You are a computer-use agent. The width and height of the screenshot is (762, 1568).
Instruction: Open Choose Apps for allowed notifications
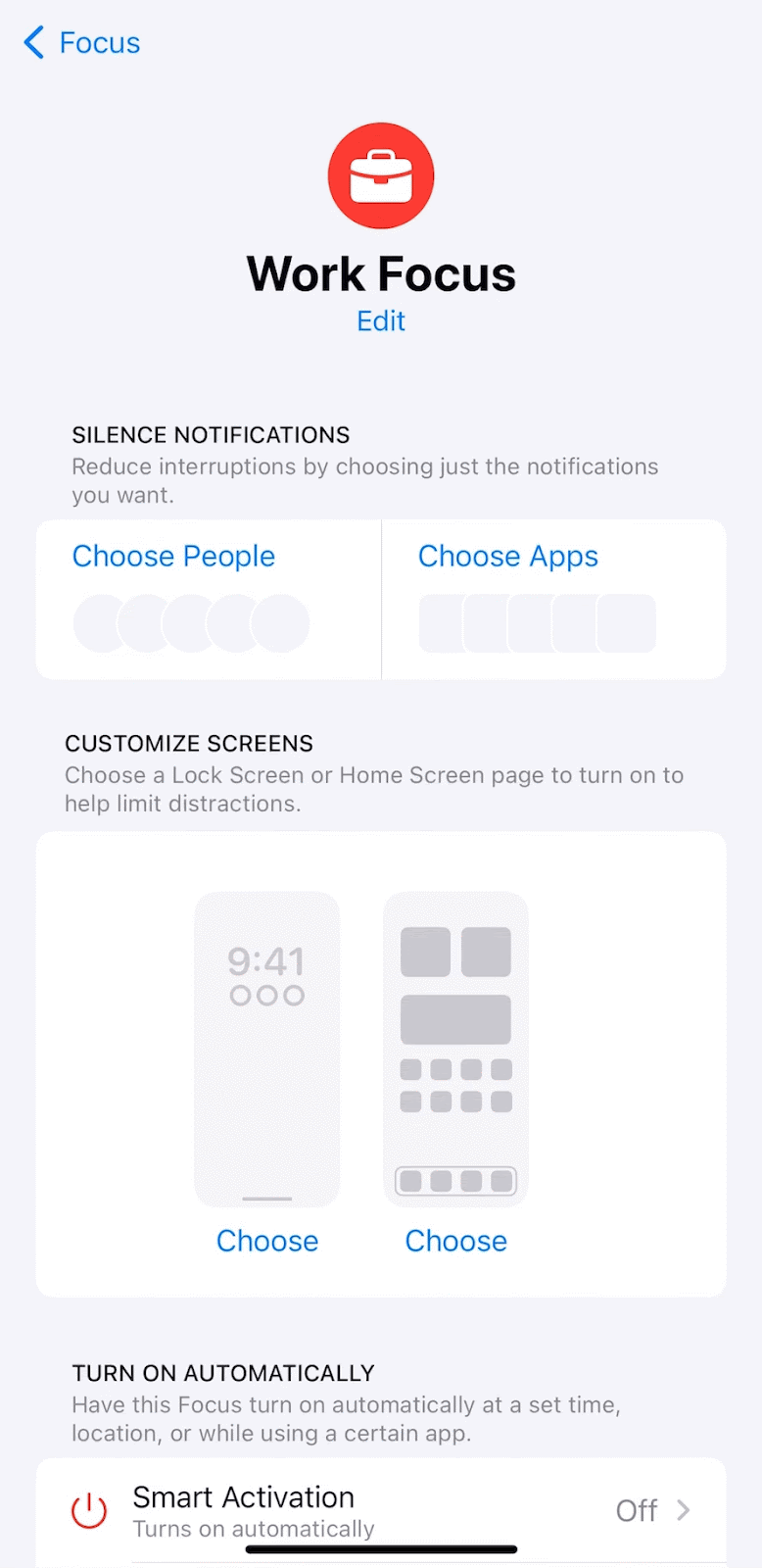click(507, 557)
